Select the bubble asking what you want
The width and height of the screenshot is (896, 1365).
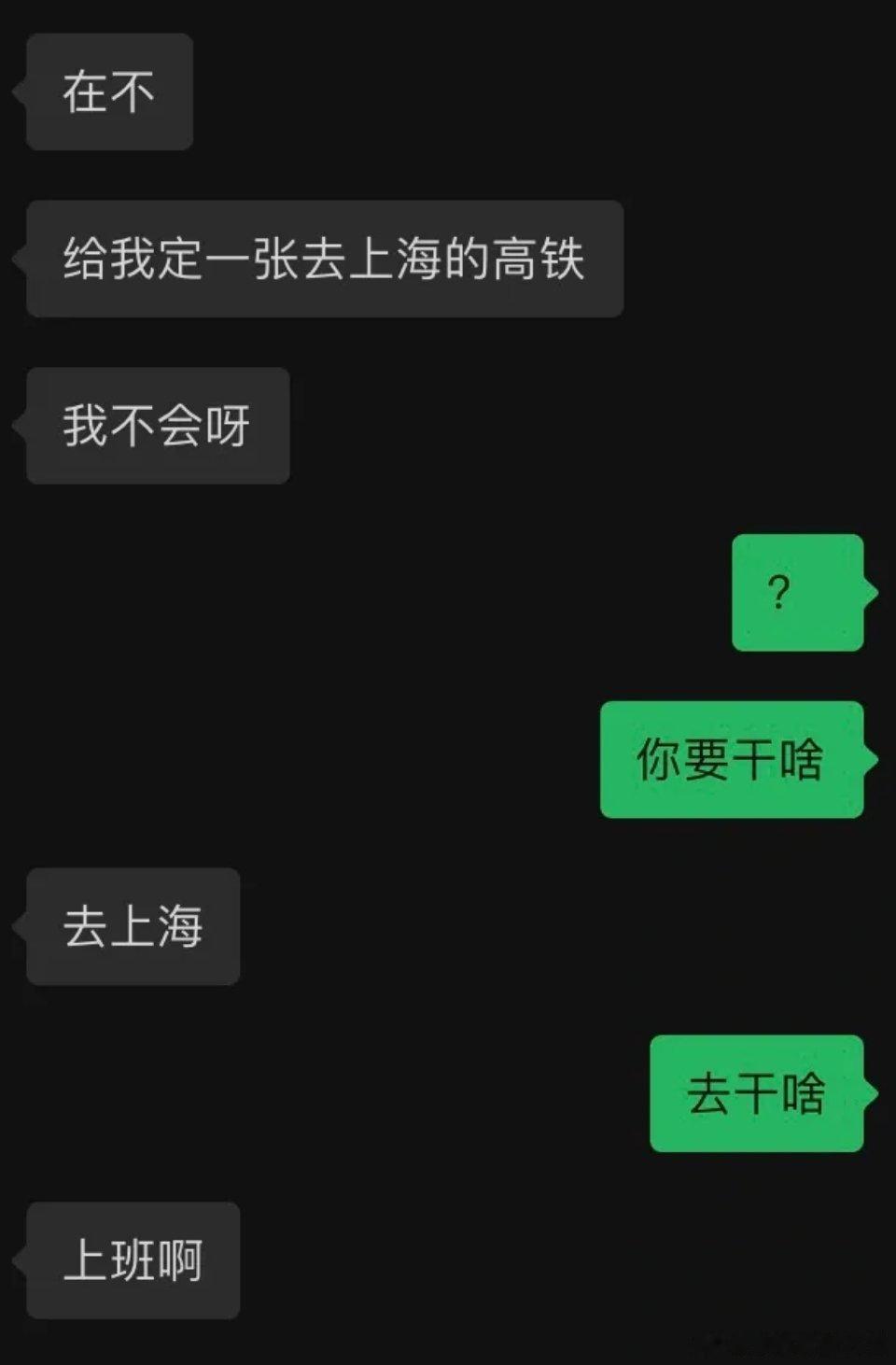point(731,762)
